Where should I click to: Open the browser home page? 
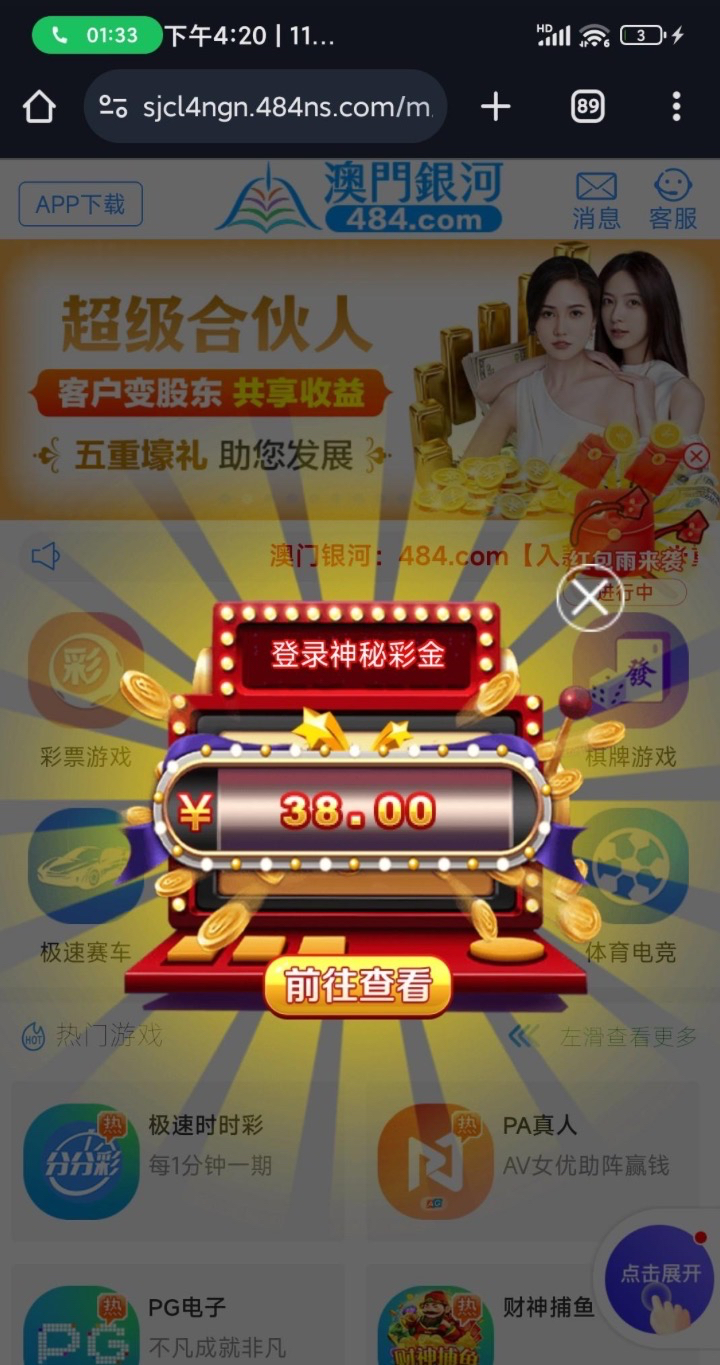click(39, 106)
